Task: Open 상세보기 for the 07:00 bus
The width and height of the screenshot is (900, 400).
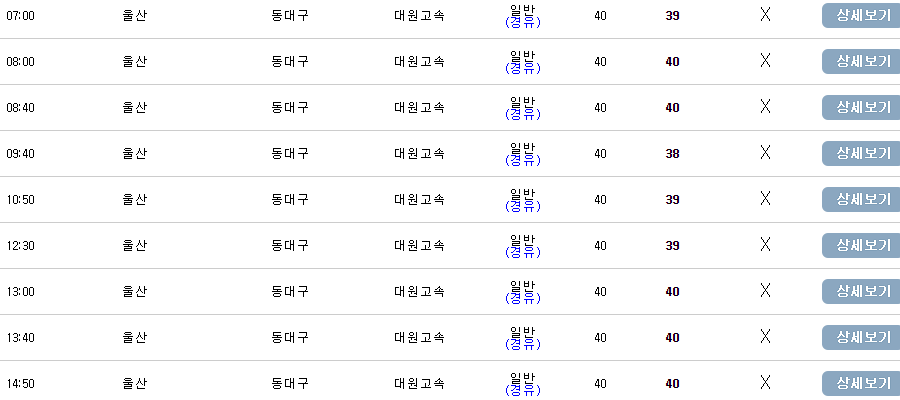Action: [861, 15]
